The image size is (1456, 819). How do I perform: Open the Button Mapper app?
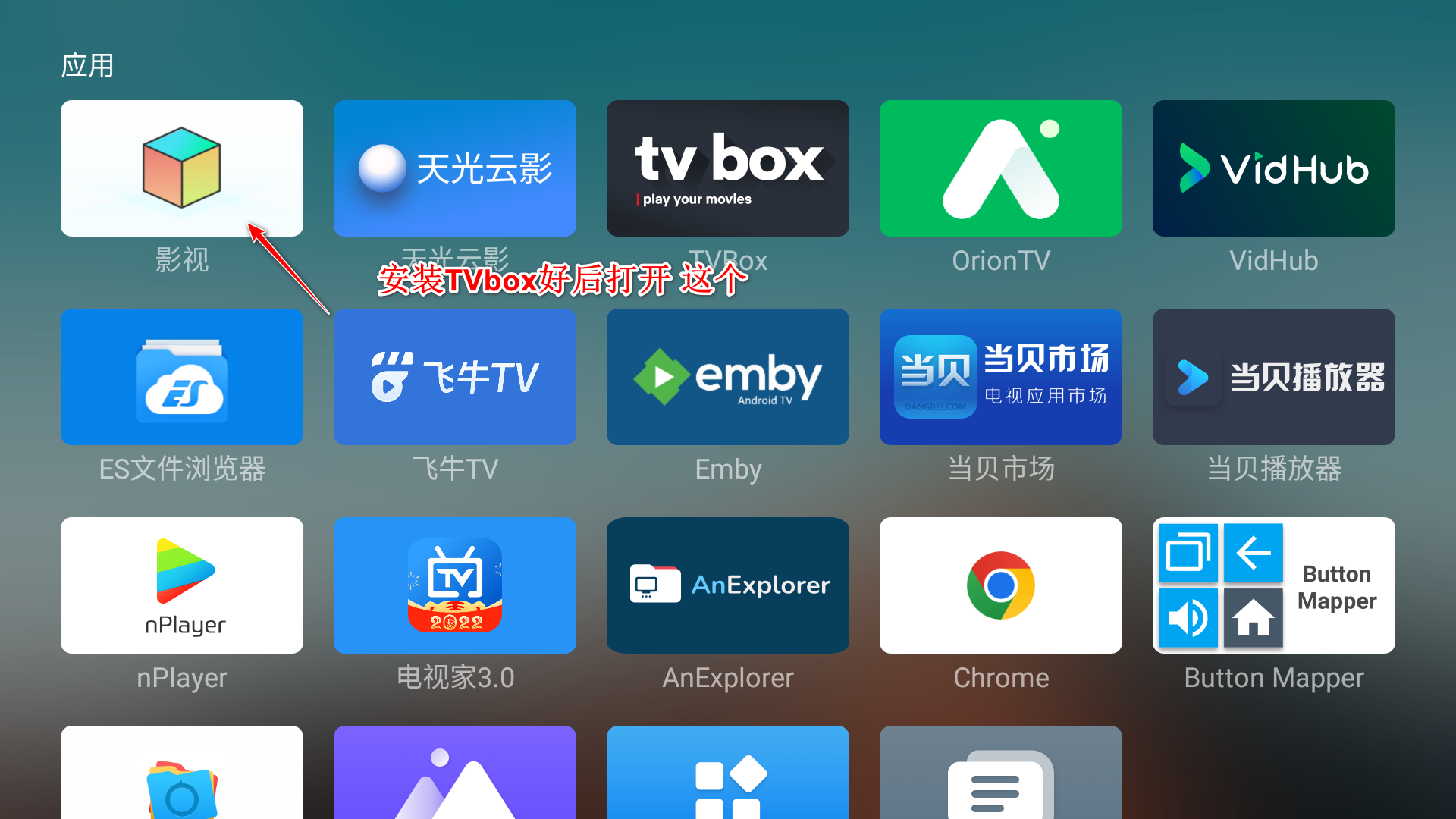pyautogui.click(x=1274, y=585)
